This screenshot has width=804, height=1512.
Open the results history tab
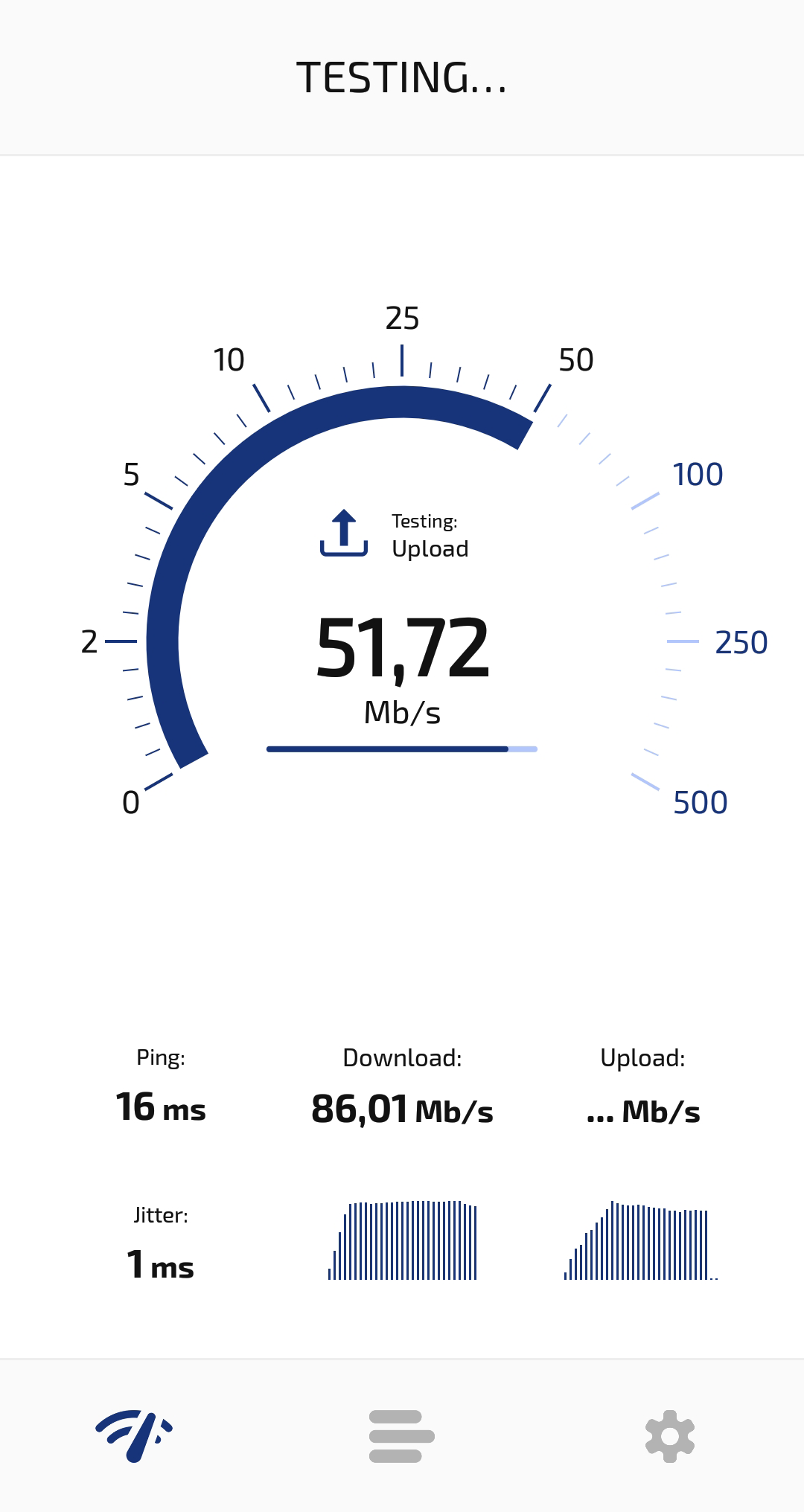coord(402,1435)
